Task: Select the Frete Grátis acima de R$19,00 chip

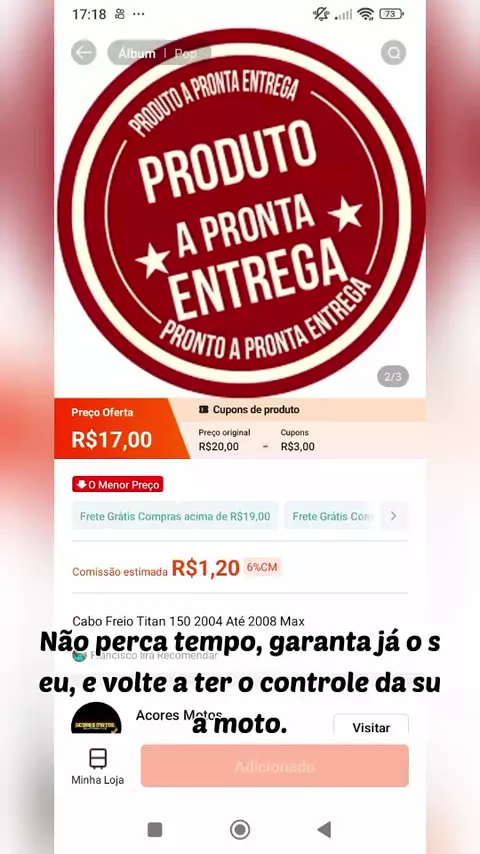Action: (175, 516)
